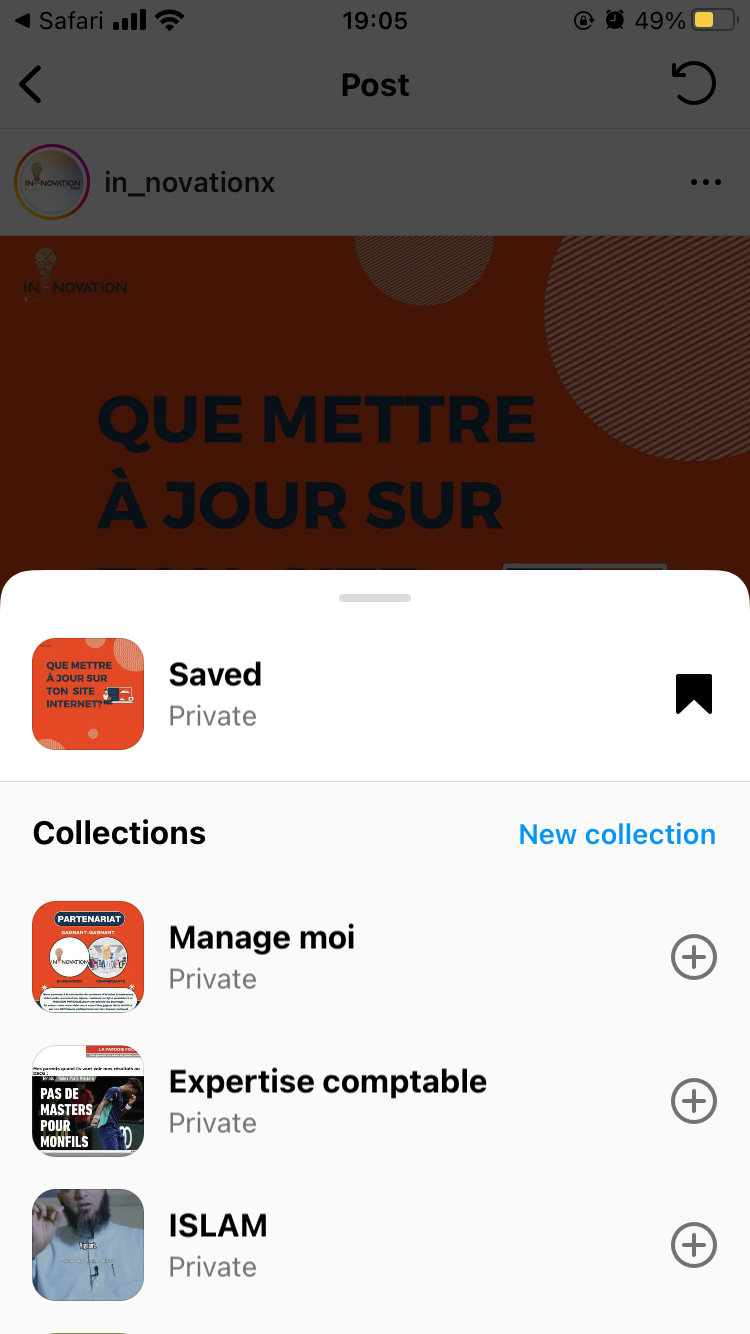This screenshot has height=1334, width=750.
Task: Open in_novationx profile
Action: [x=189, y=183]
